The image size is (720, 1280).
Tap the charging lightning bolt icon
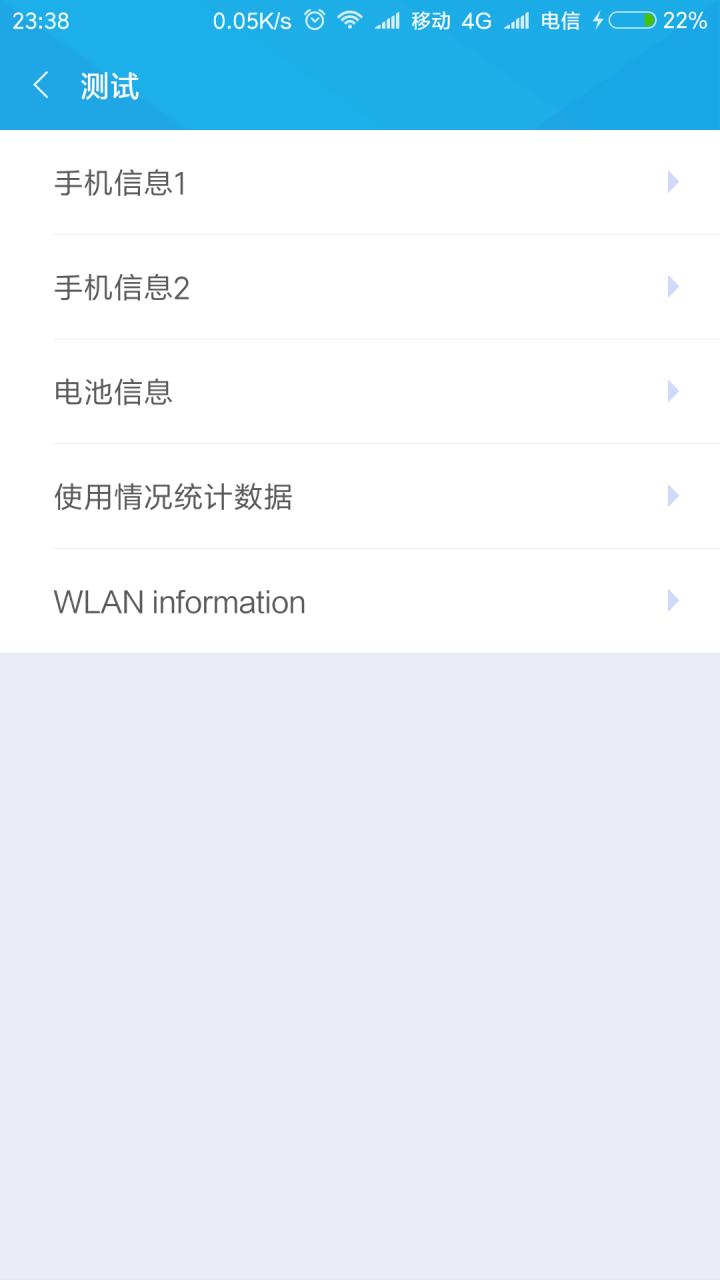point(600,20)
